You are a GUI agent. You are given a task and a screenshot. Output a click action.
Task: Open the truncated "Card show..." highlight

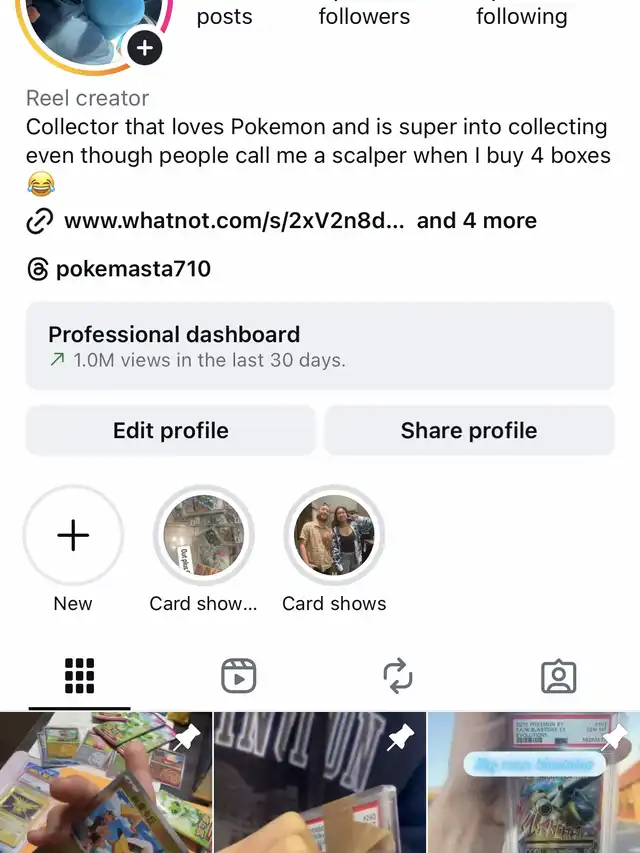tap(203, 536)
